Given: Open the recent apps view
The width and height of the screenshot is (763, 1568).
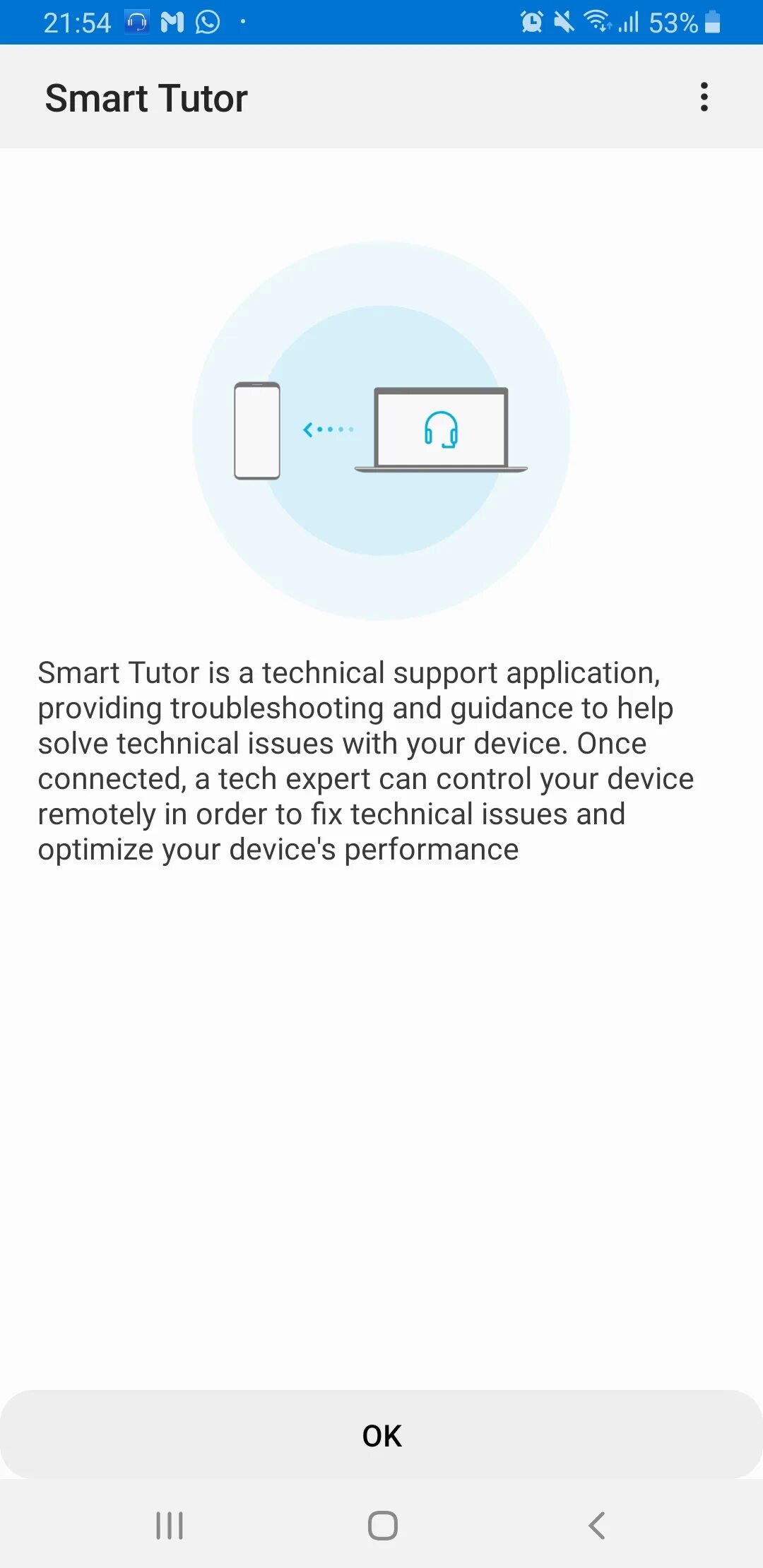Looking at the screenshot, I should pyautogui.click(x=170, y=1526).
